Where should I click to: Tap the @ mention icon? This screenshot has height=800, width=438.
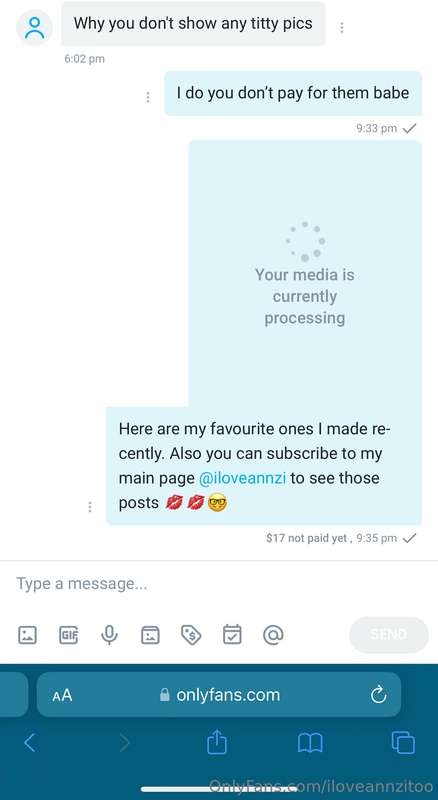(x=273, y=635)
